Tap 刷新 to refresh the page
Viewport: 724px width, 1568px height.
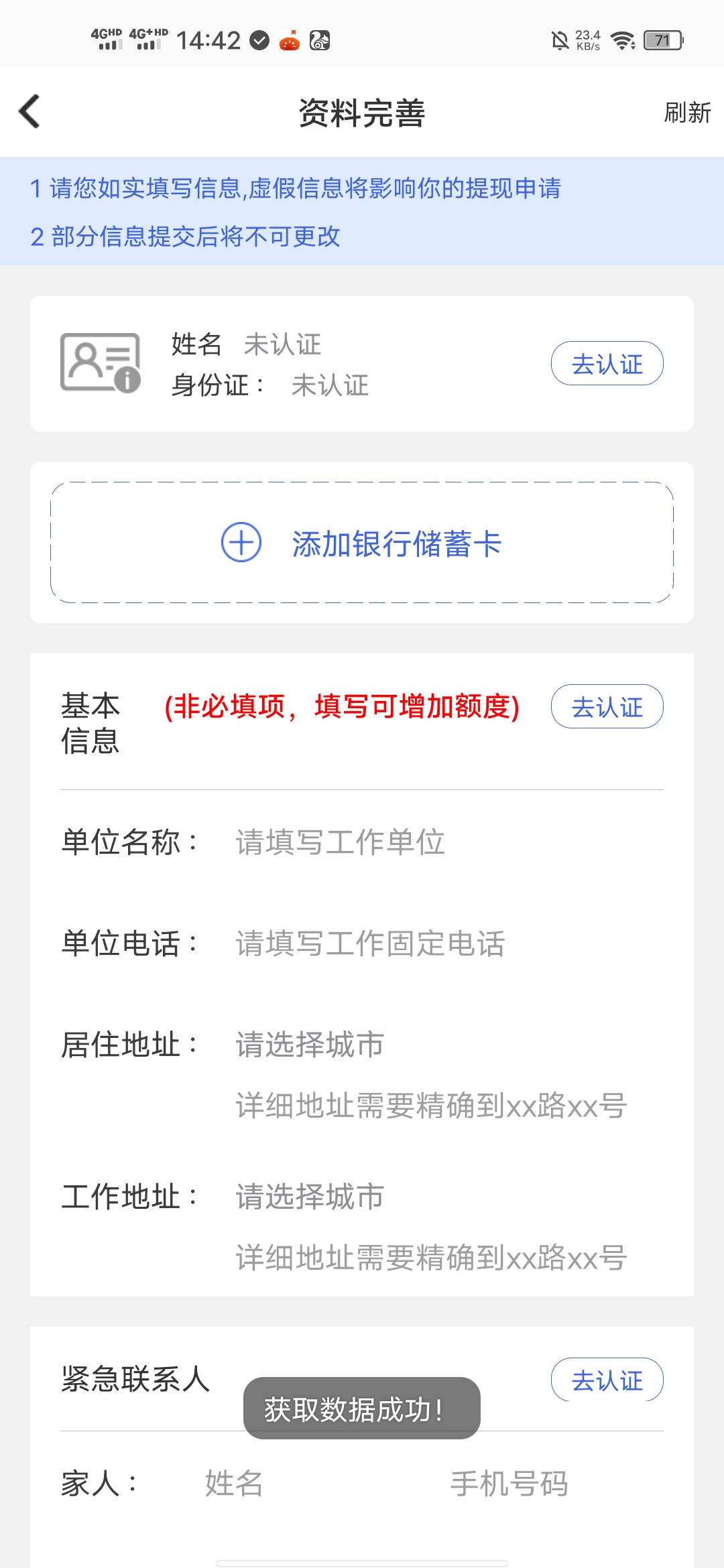click(x=686, y=113)
